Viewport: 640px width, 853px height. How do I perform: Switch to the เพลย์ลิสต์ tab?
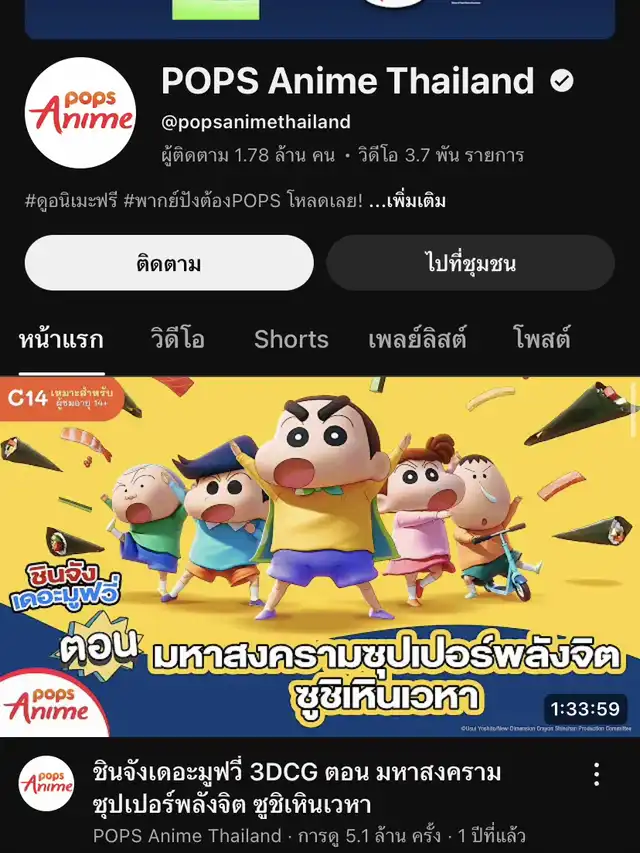point(417,339)
